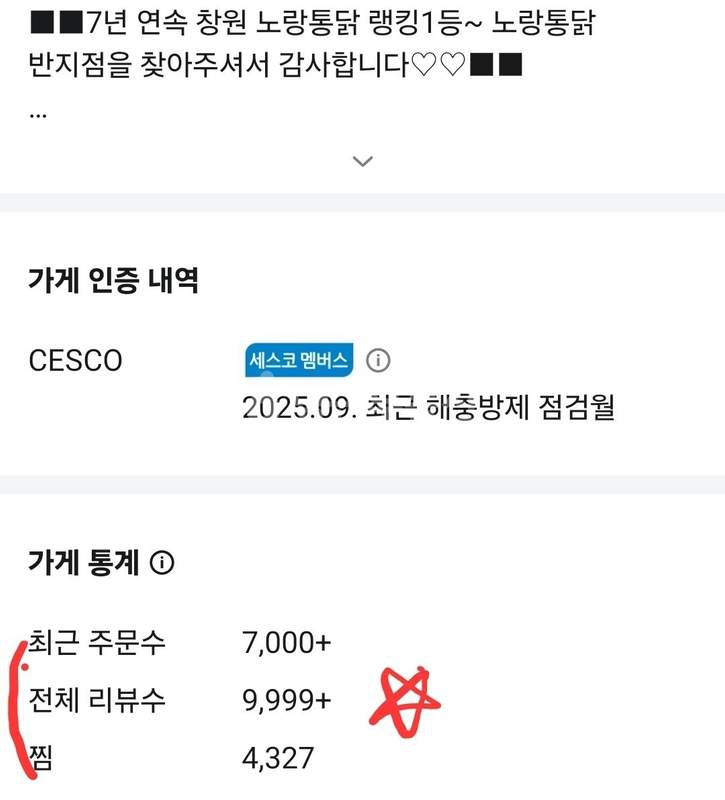Viewport: 725px width, 800px height.
Task: Expand the store introduction text chevron
Action: pos(363,160)
